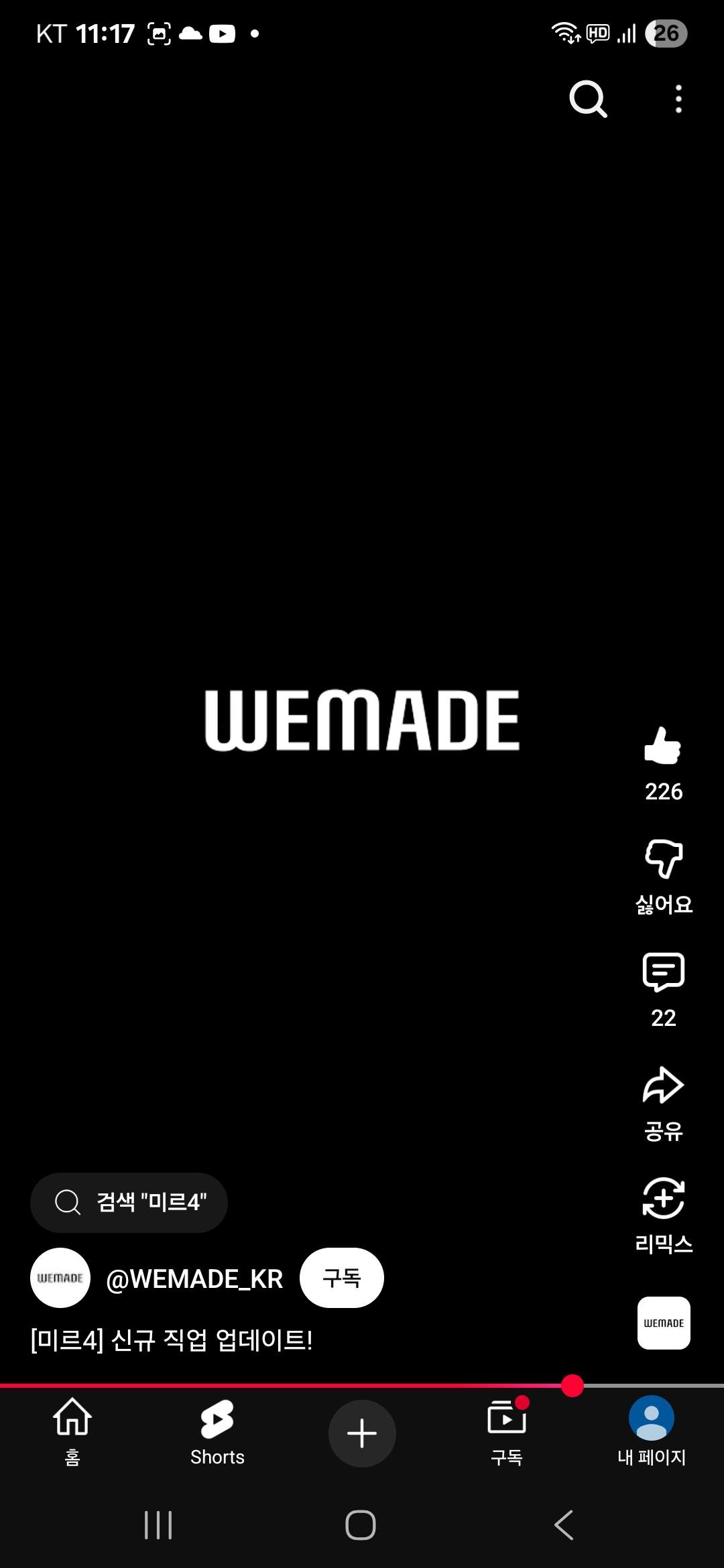This screenshot has height=1568, width=724.
Task: Open the comments with 22 replies
Action: [x=663, y=972]
